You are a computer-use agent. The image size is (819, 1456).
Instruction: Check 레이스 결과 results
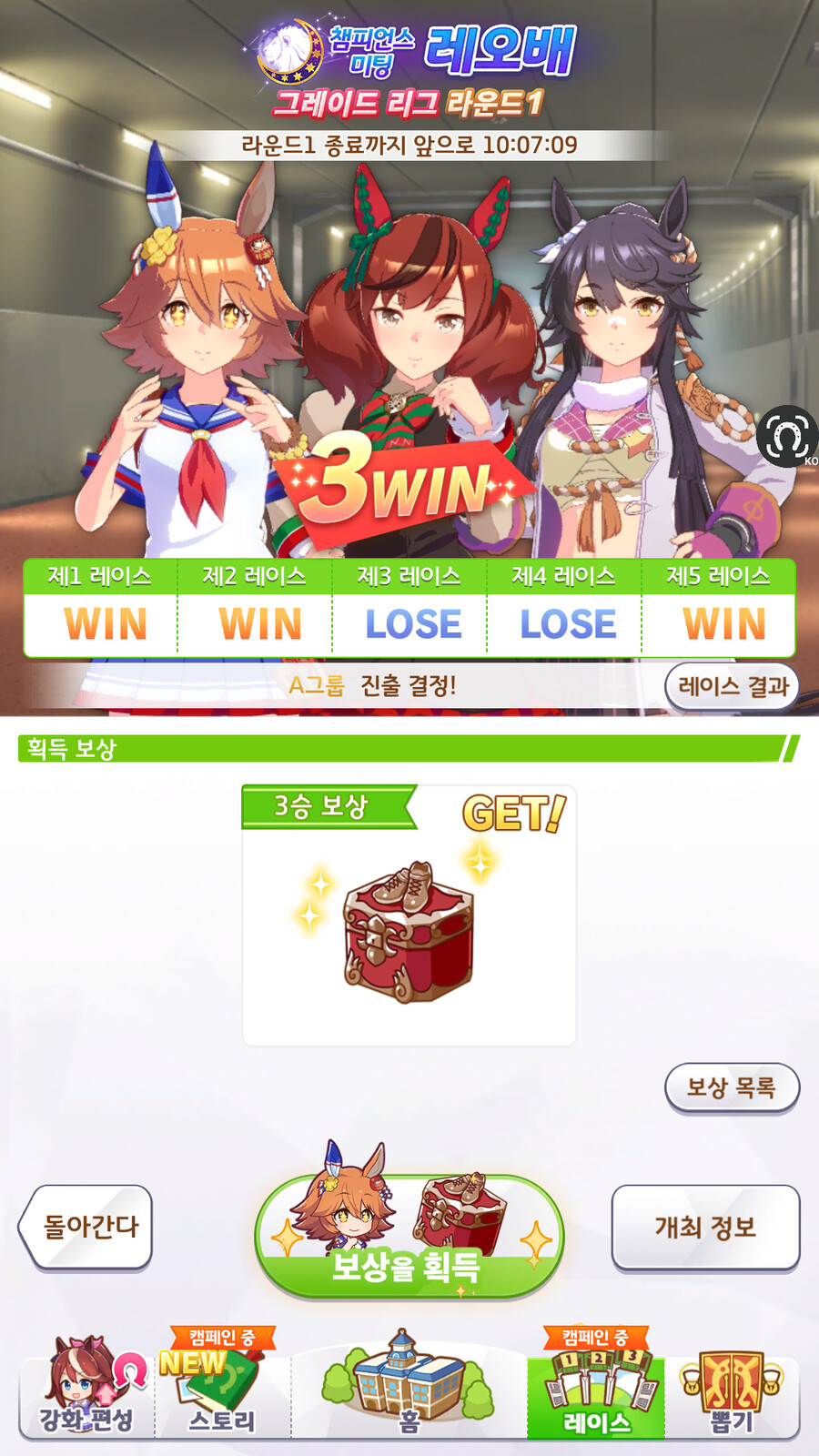[733, 687]
